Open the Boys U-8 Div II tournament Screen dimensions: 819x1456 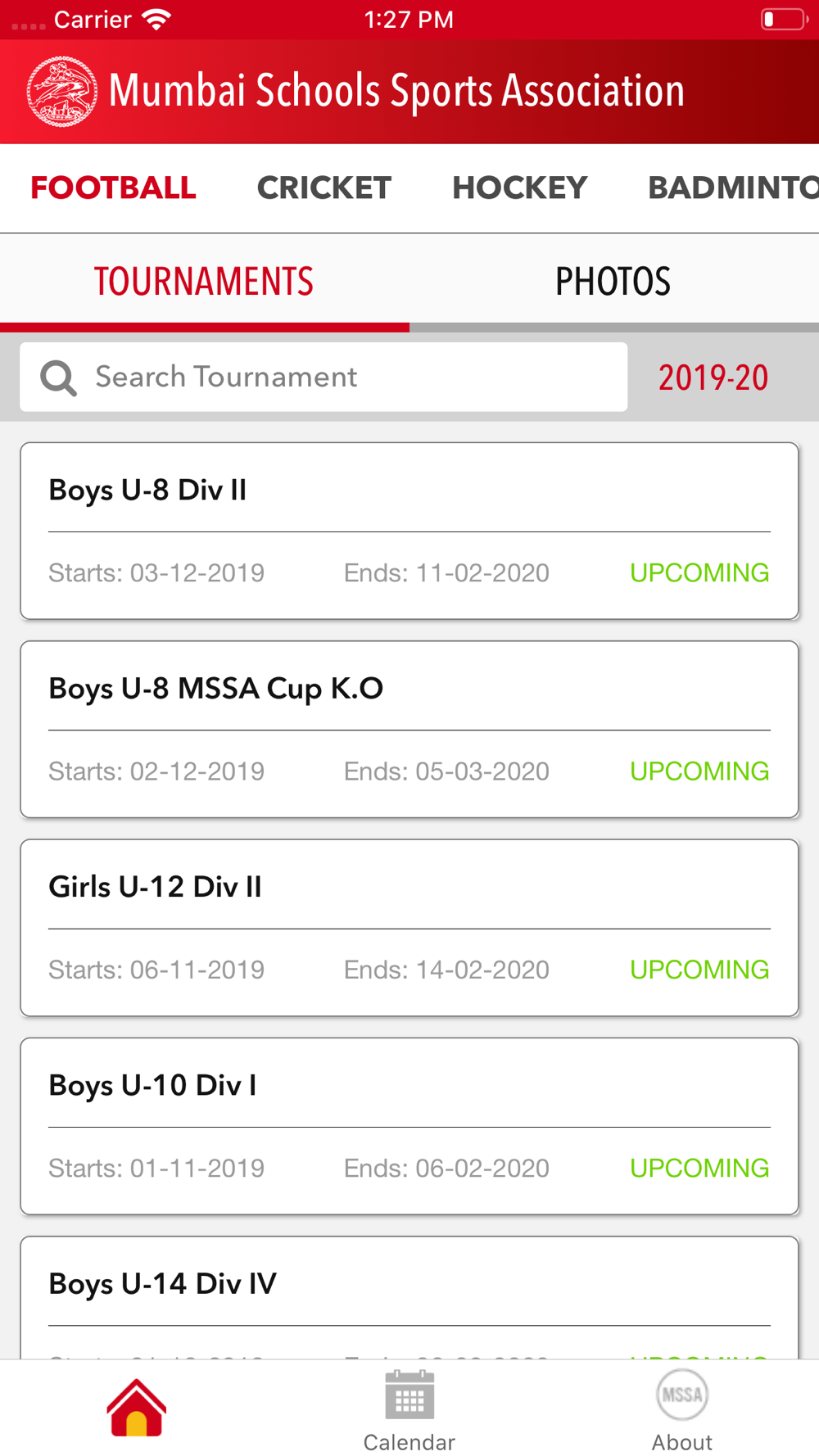(x=409, y=531)
